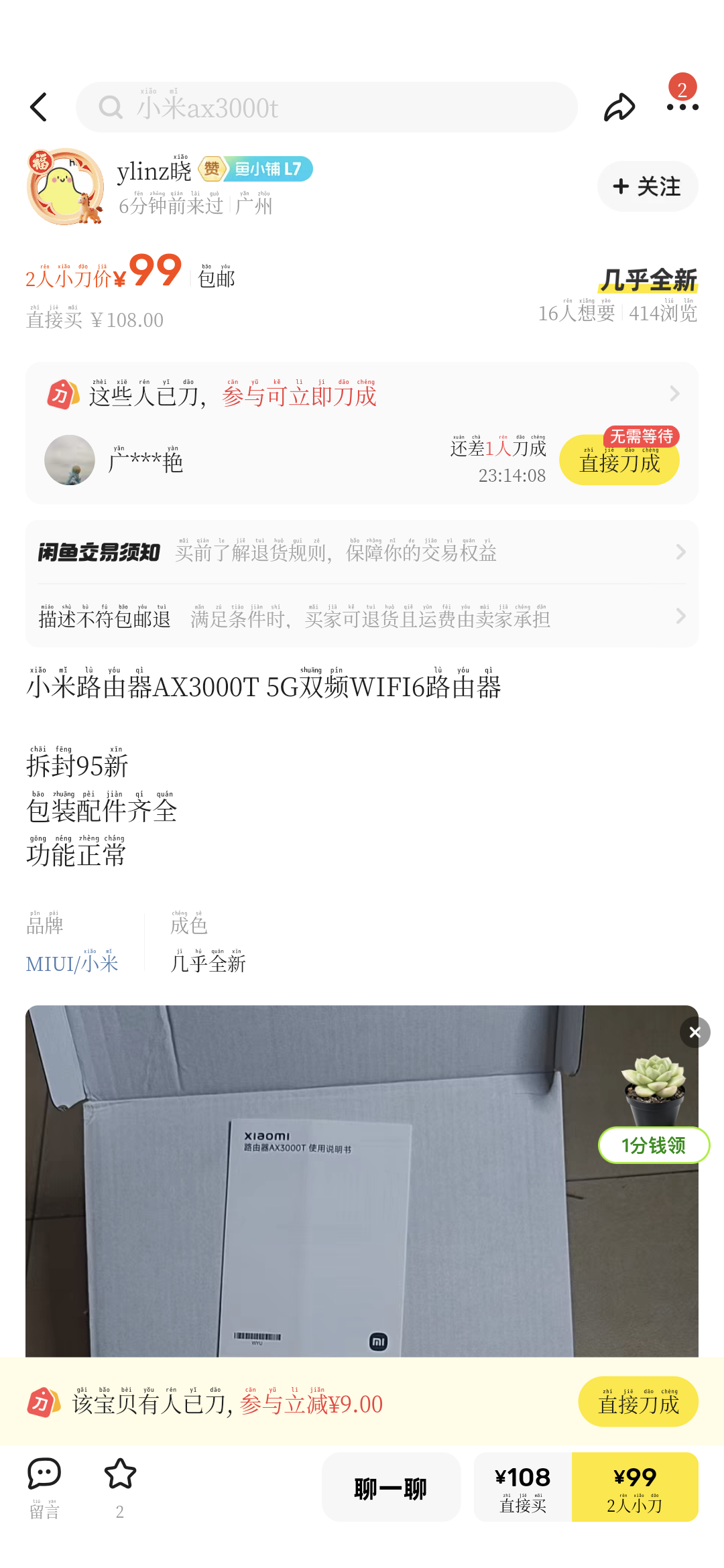
Task: Open search box with 小米ax3000t
Action: click(326, 107)
